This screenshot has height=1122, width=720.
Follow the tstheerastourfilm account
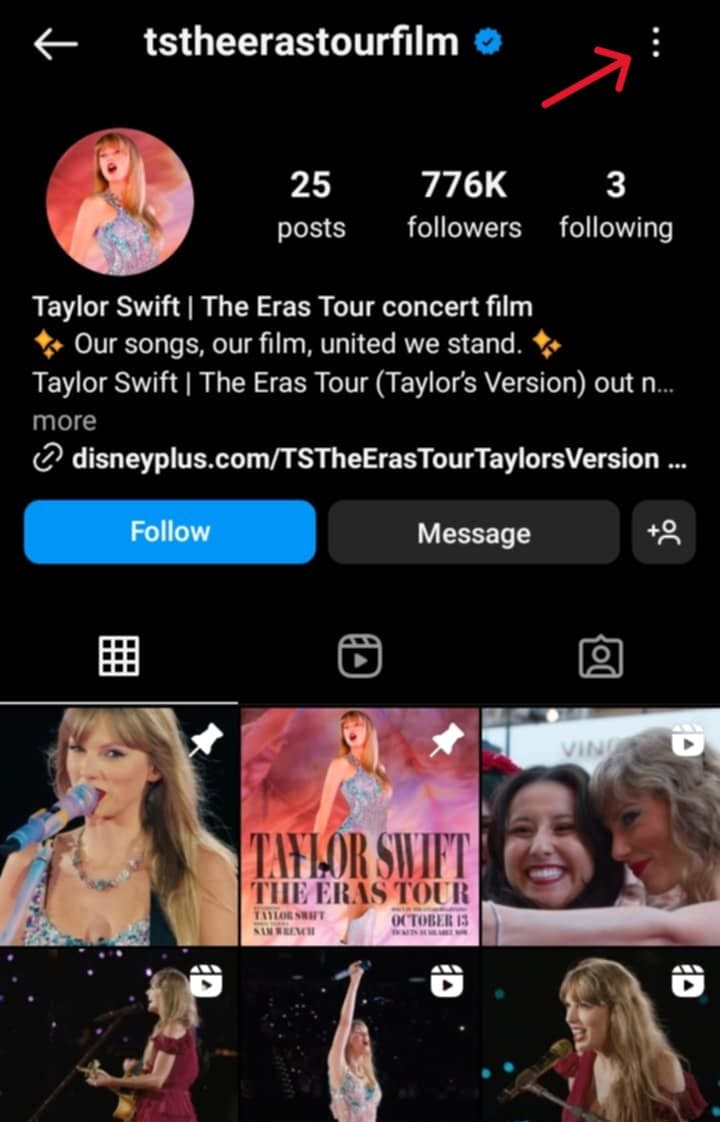[170, 532]
